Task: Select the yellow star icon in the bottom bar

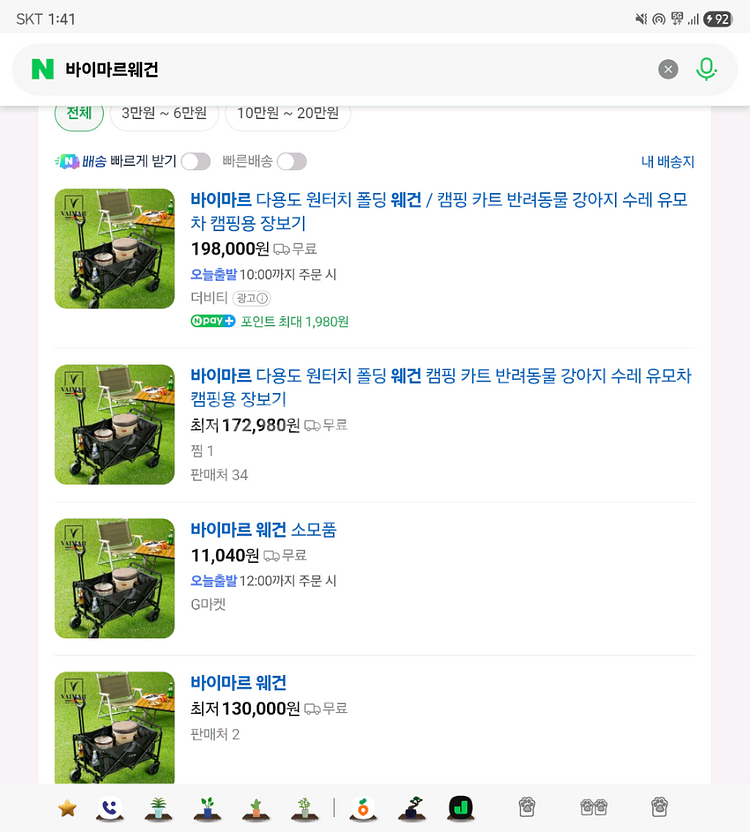Action: point(66,807)
